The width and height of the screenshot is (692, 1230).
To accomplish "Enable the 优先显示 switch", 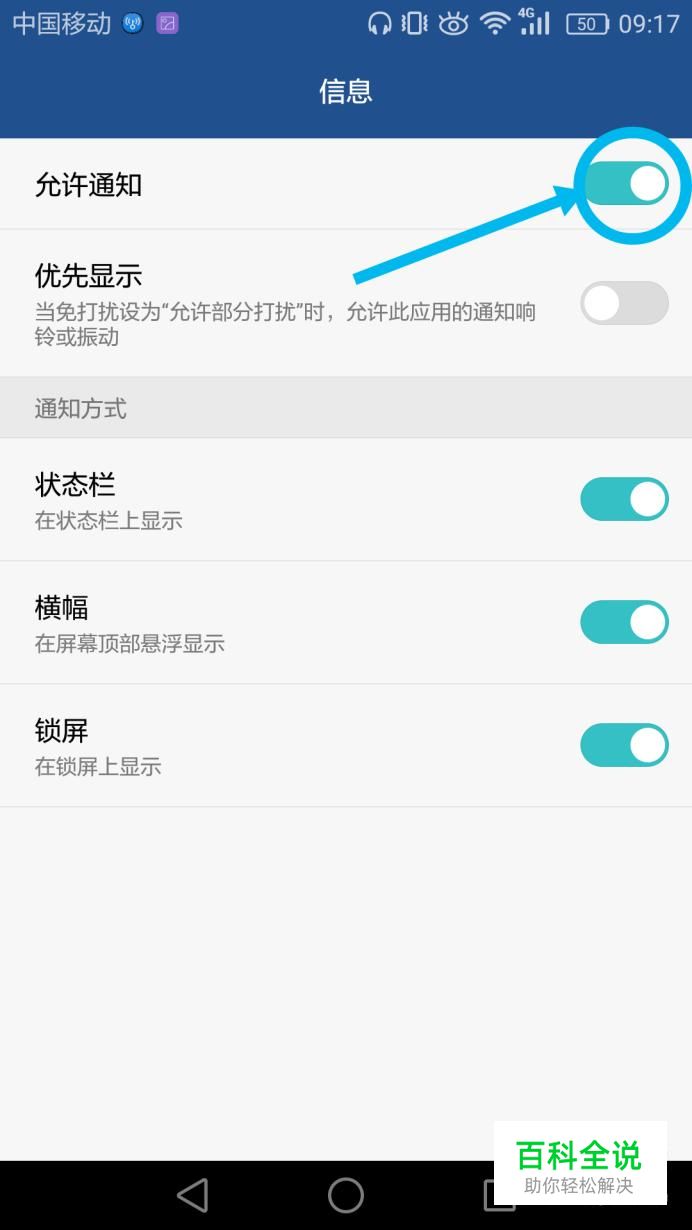I will pos(625,303).
